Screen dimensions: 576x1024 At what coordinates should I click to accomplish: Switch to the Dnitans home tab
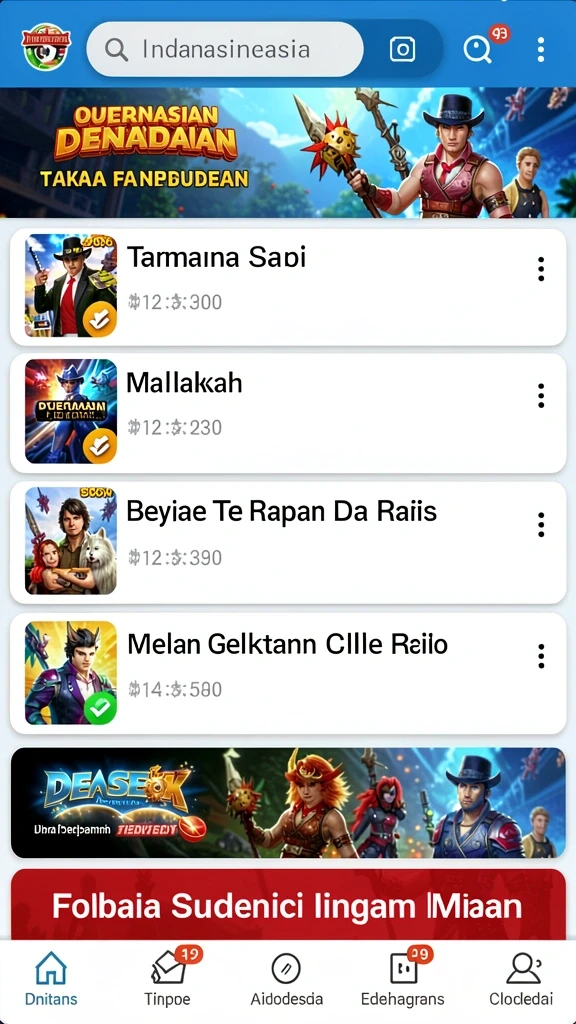click(51, 980)
